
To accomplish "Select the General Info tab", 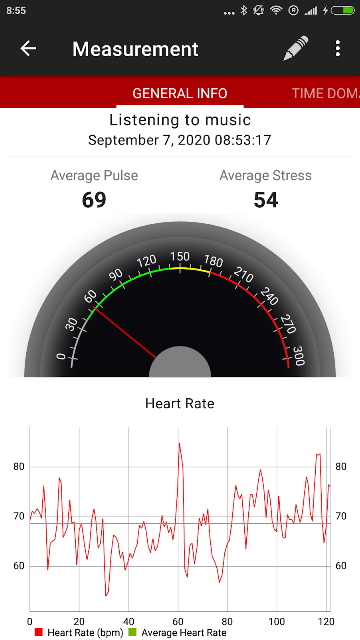I will click(180, 93).
